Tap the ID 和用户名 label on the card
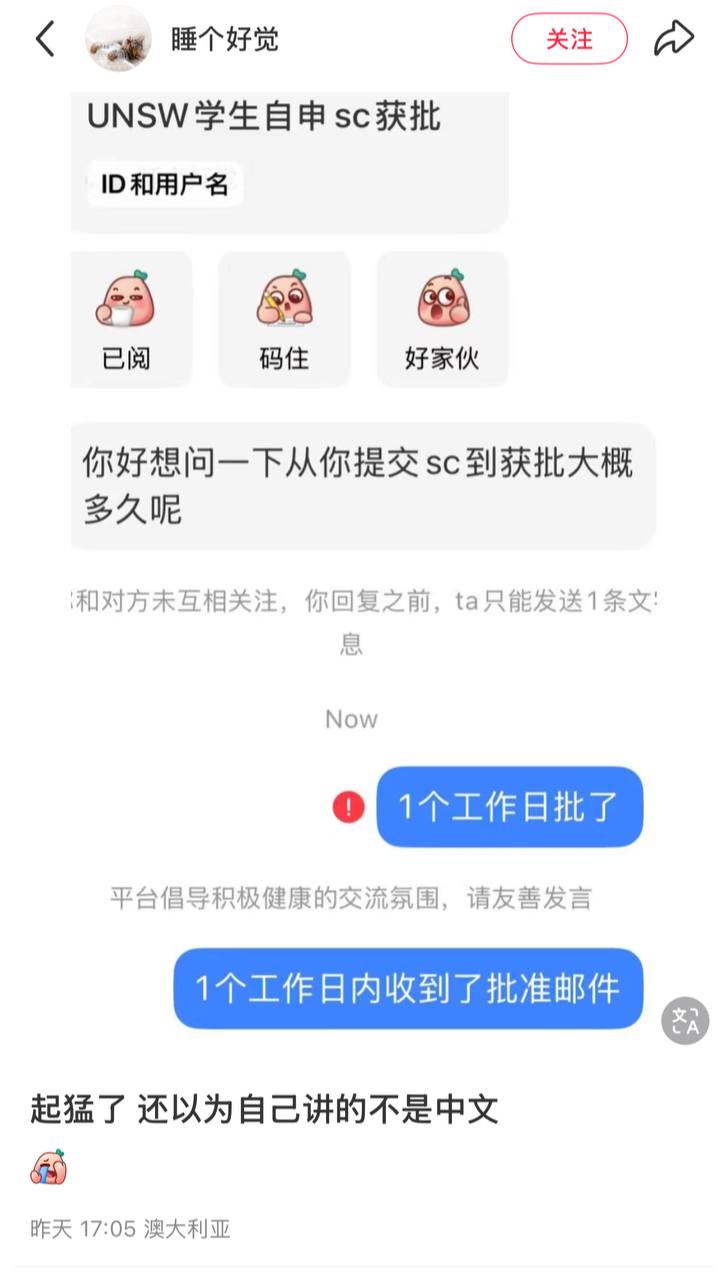This screenshot has height=1280, width=728. [x=165, y=185]
